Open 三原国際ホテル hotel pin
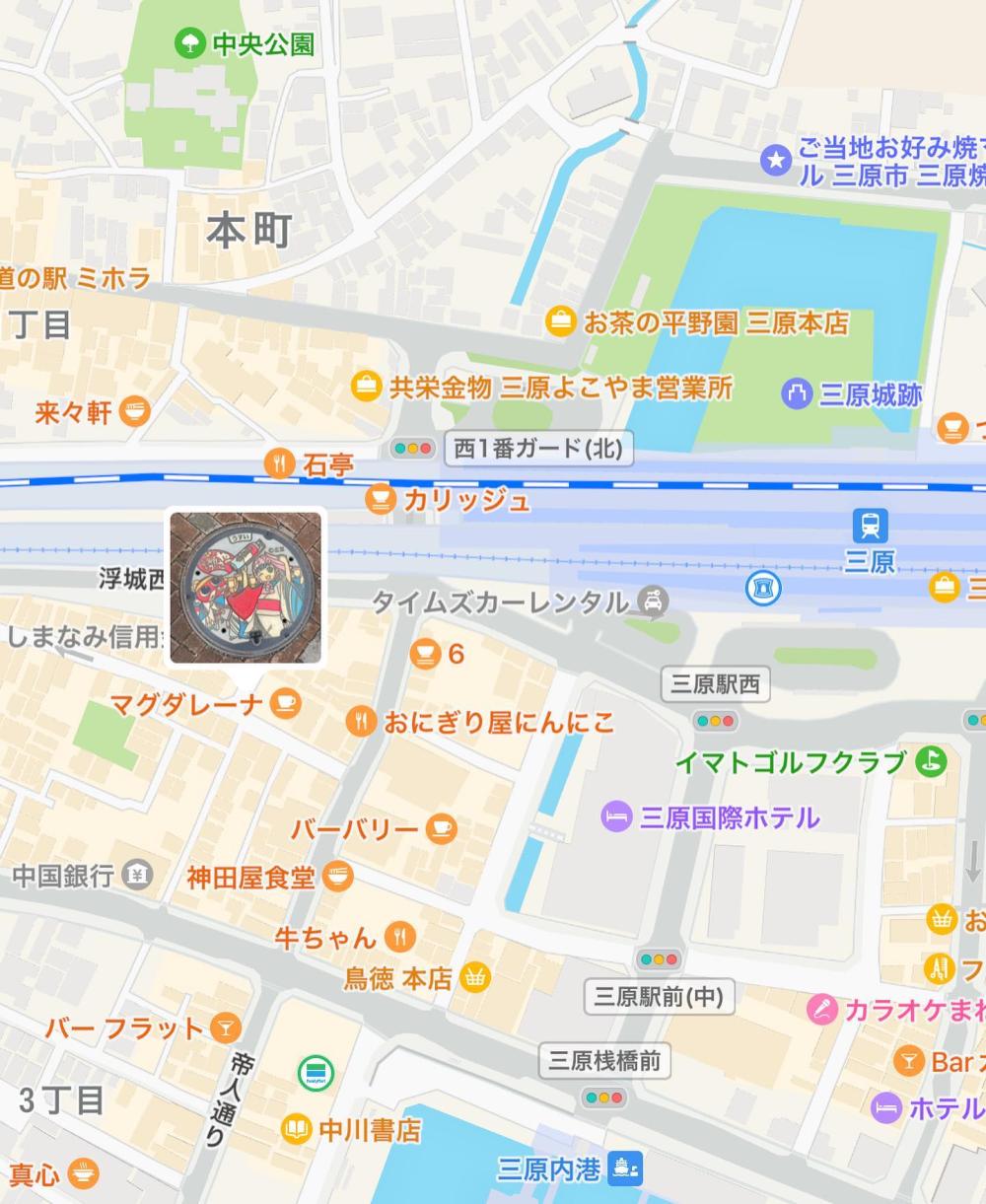Image resolution: width=986 pixels, height=1204 pixels. (x=616, y=817)
